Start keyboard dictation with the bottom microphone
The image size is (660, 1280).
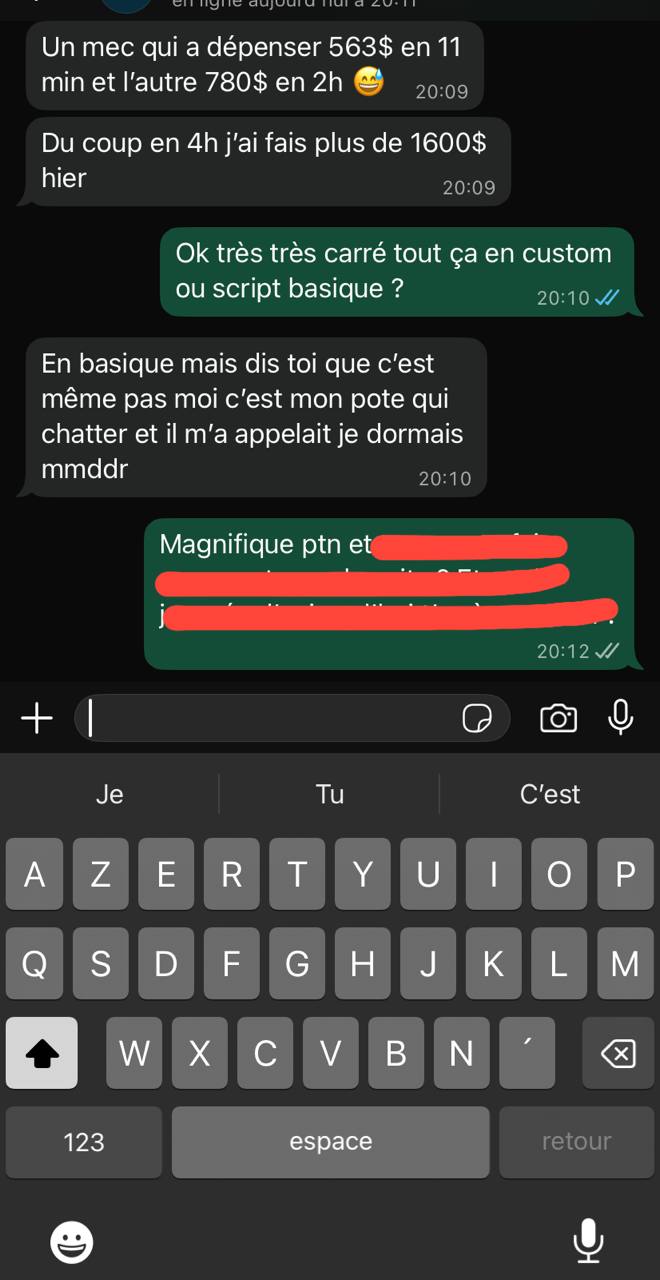click(x=588, y=1241)
